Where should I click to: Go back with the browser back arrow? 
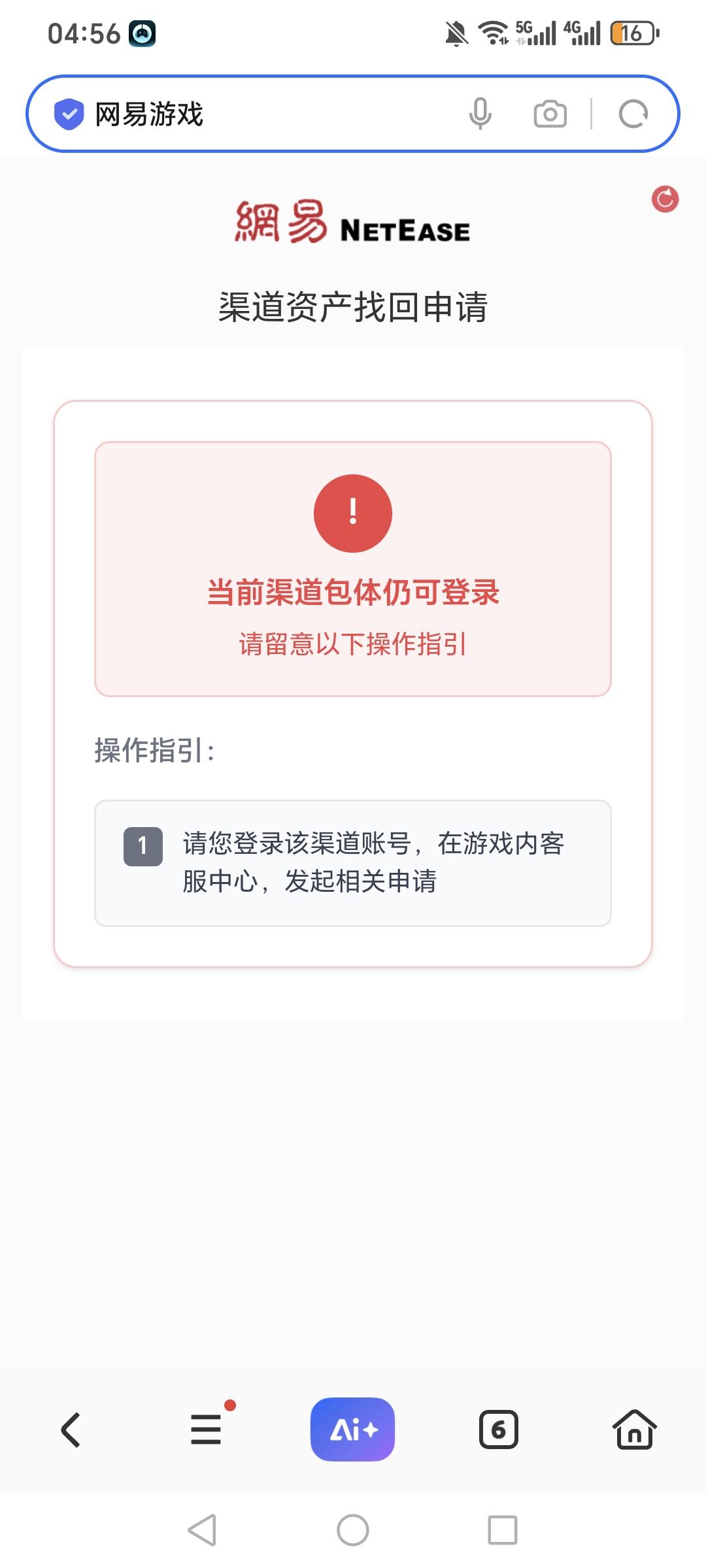click(71, 1430)
